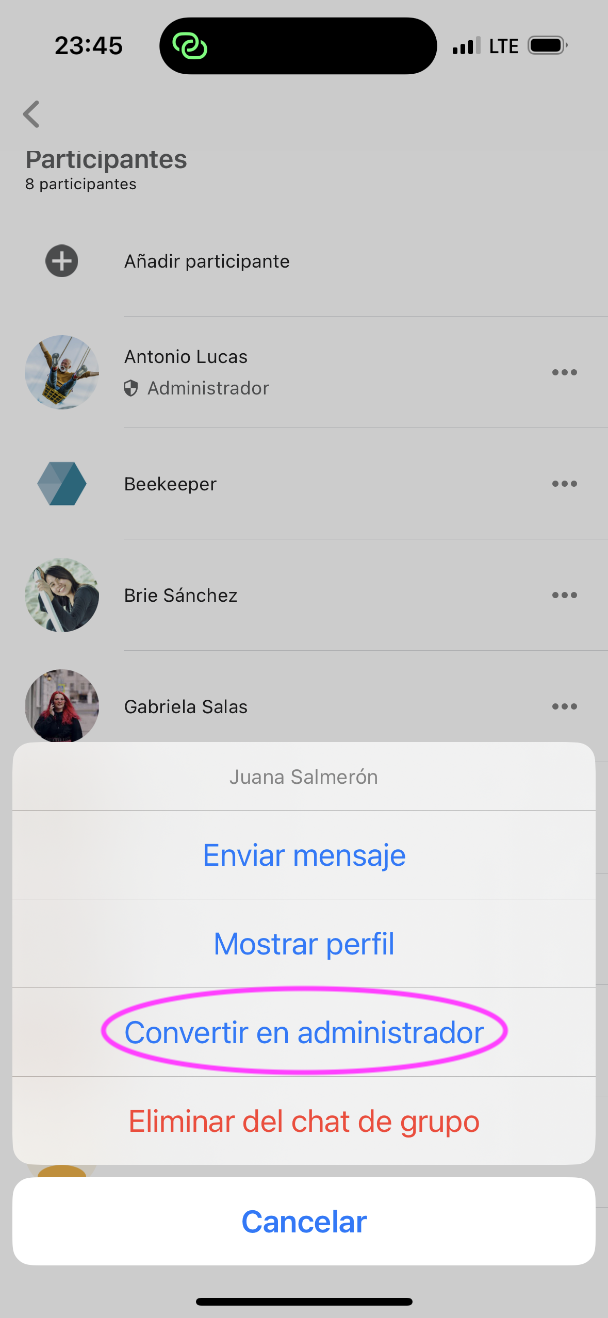The width and height of the screenshot is (608, 1318).
Task: Select Mostrar perfil option
Action: click(x=304, y=944)
